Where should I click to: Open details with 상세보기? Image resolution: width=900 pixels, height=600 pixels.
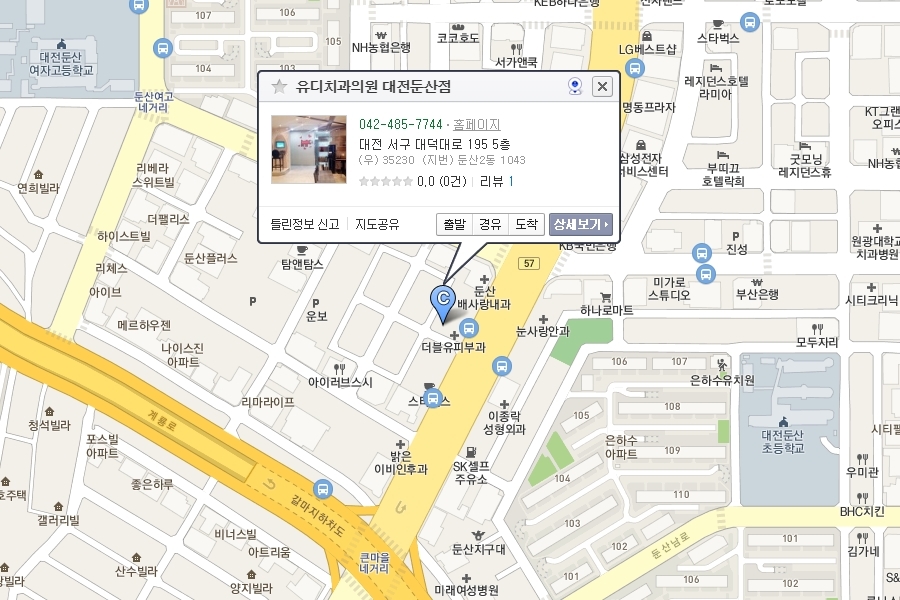coord(581,224)
